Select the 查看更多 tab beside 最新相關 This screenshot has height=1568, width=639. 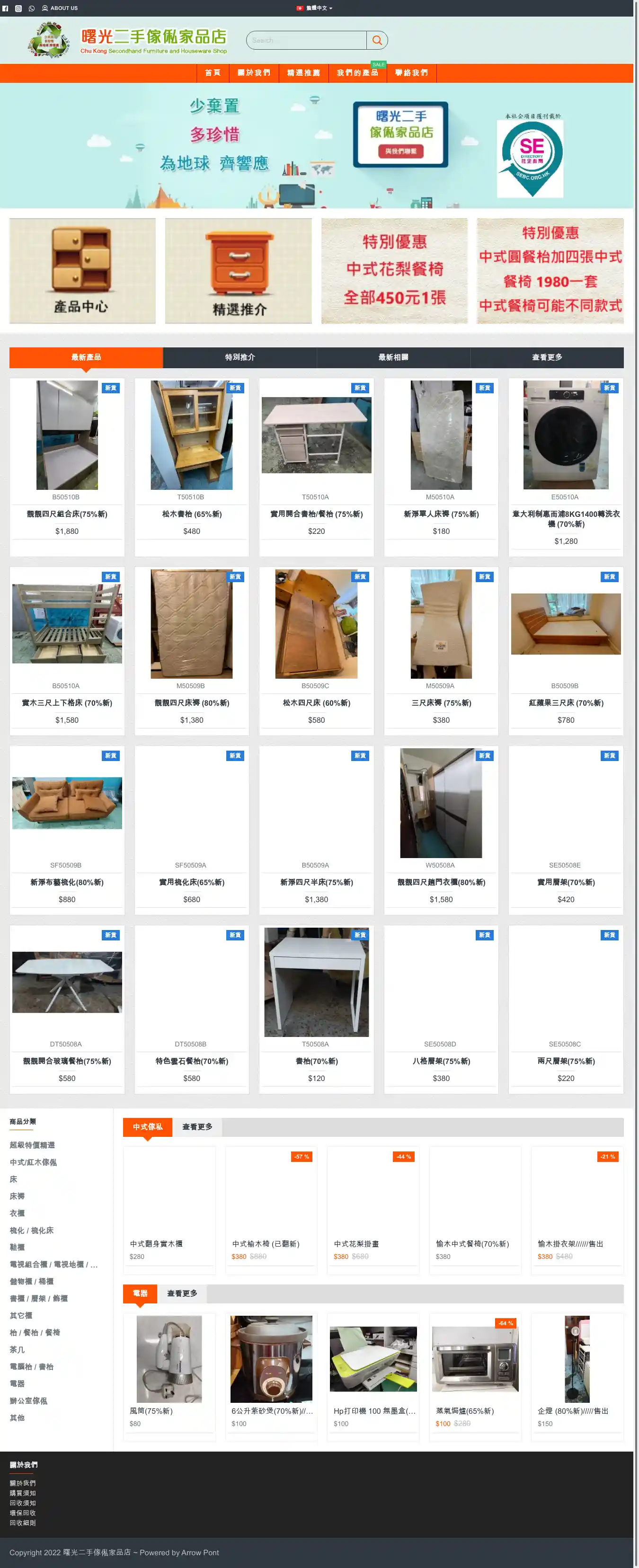(x=547, y=357)
